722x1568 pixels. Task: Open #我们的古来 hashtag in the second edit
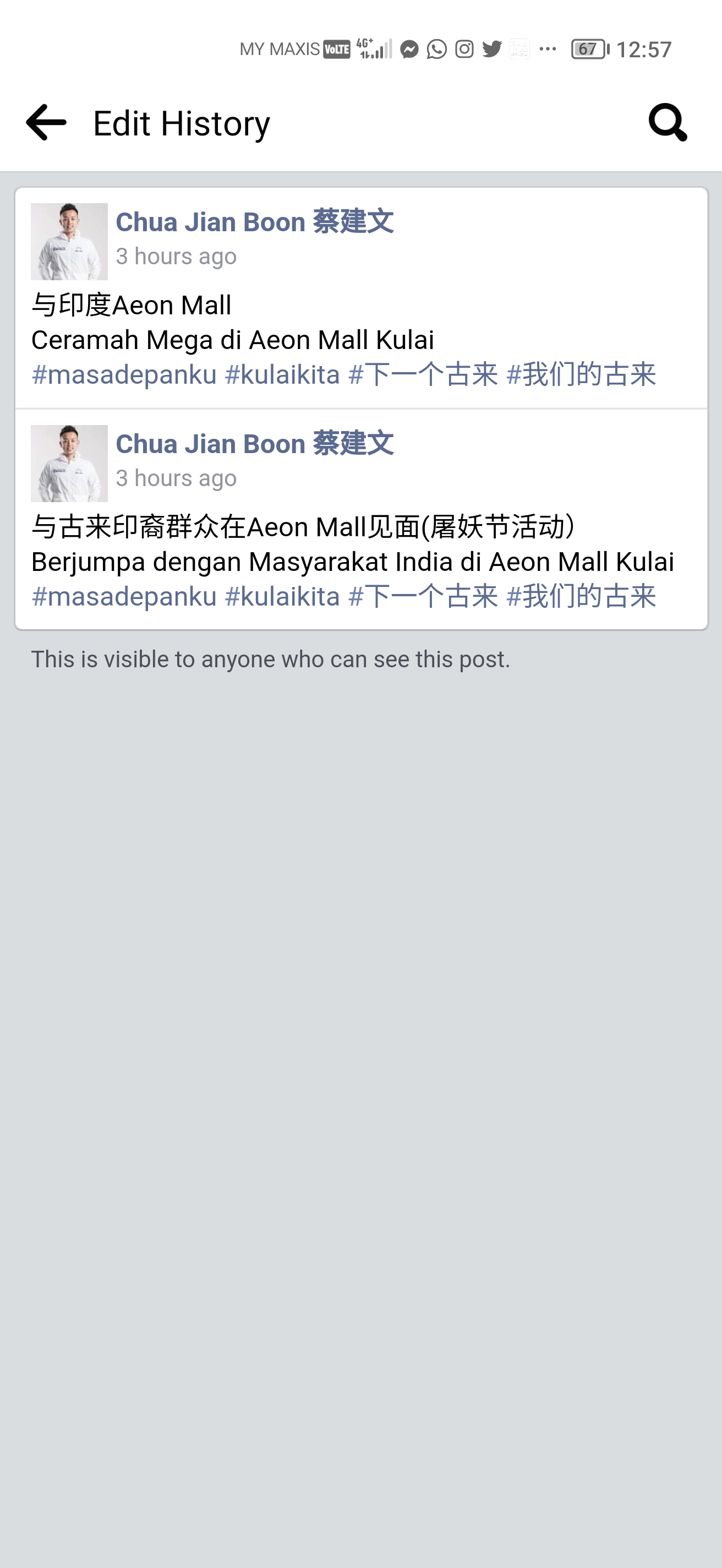pyautogui.click(x=582, y=596)
